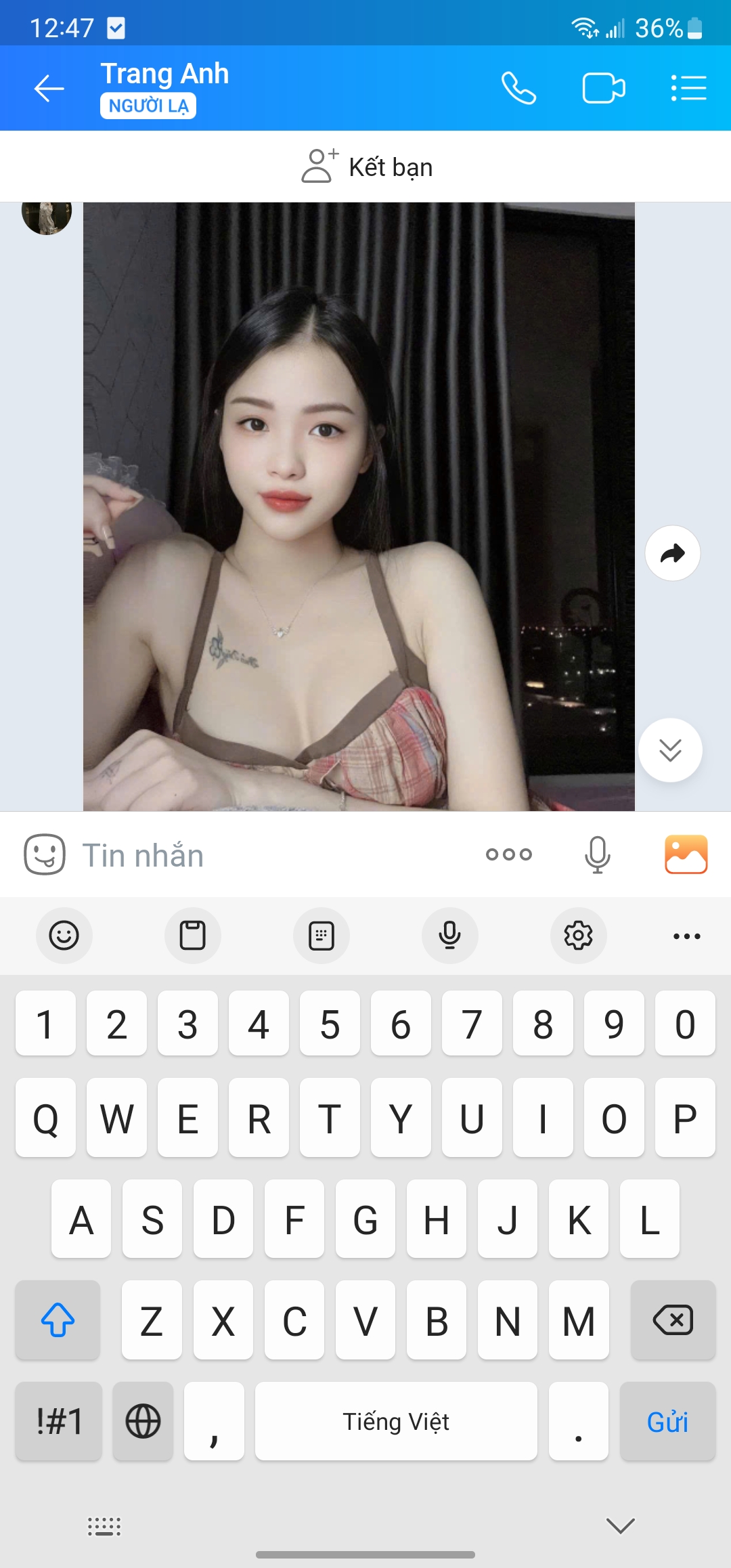Open the keyboard clipboard

point(193,936)
